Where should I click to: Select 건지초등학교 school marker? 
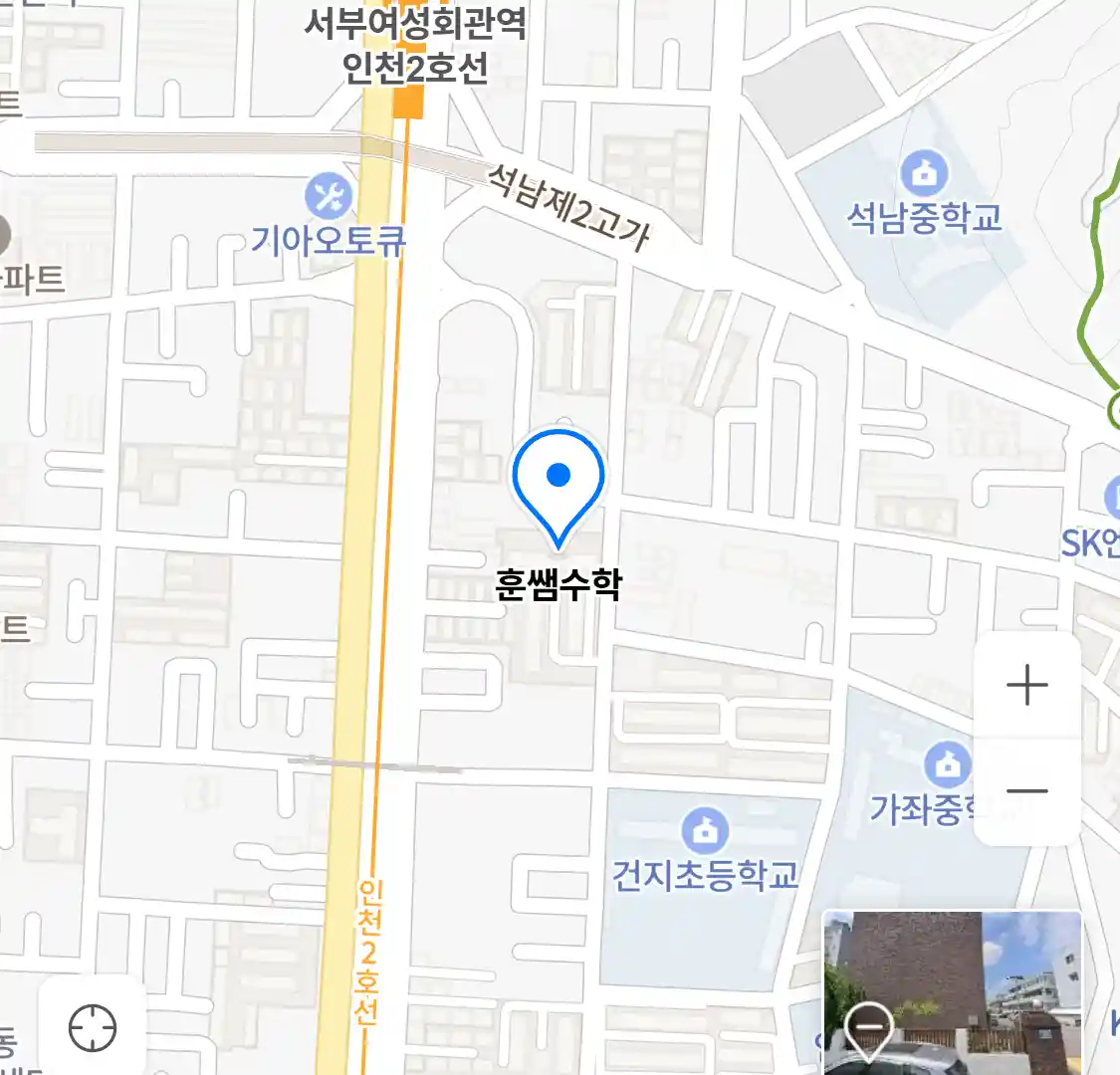click(x=705, y=829)
